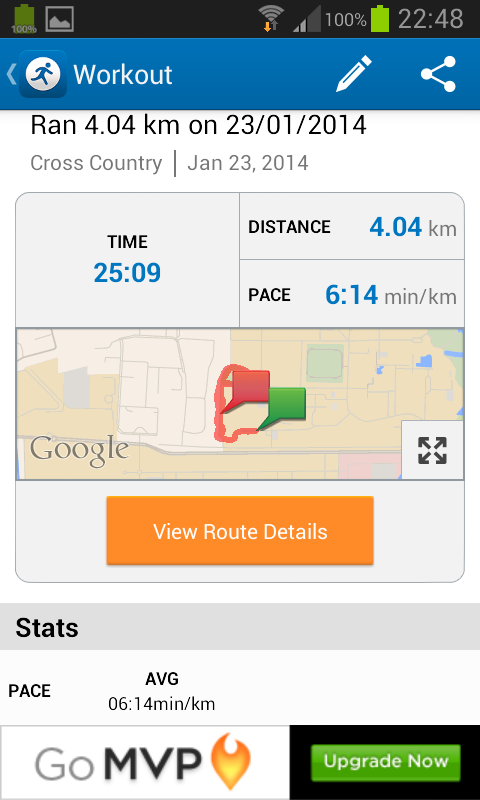
Task: Expand the route map to fullscreen
Action: click(x=432, y=451)
